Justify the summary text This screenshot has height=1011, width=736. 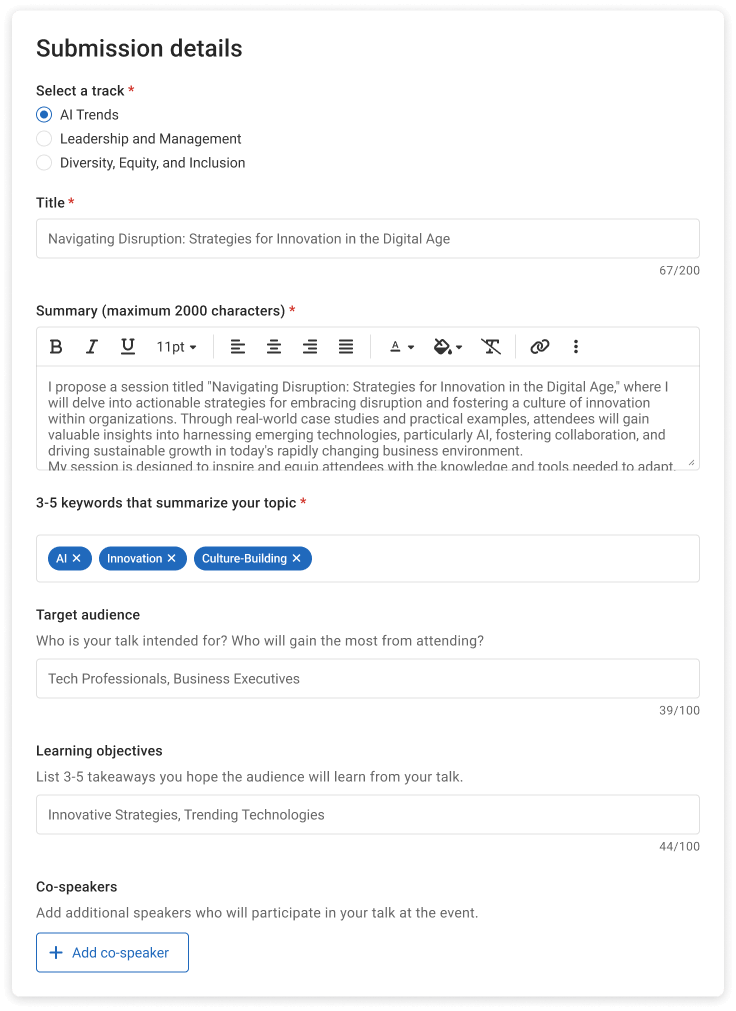coord(346,347)
